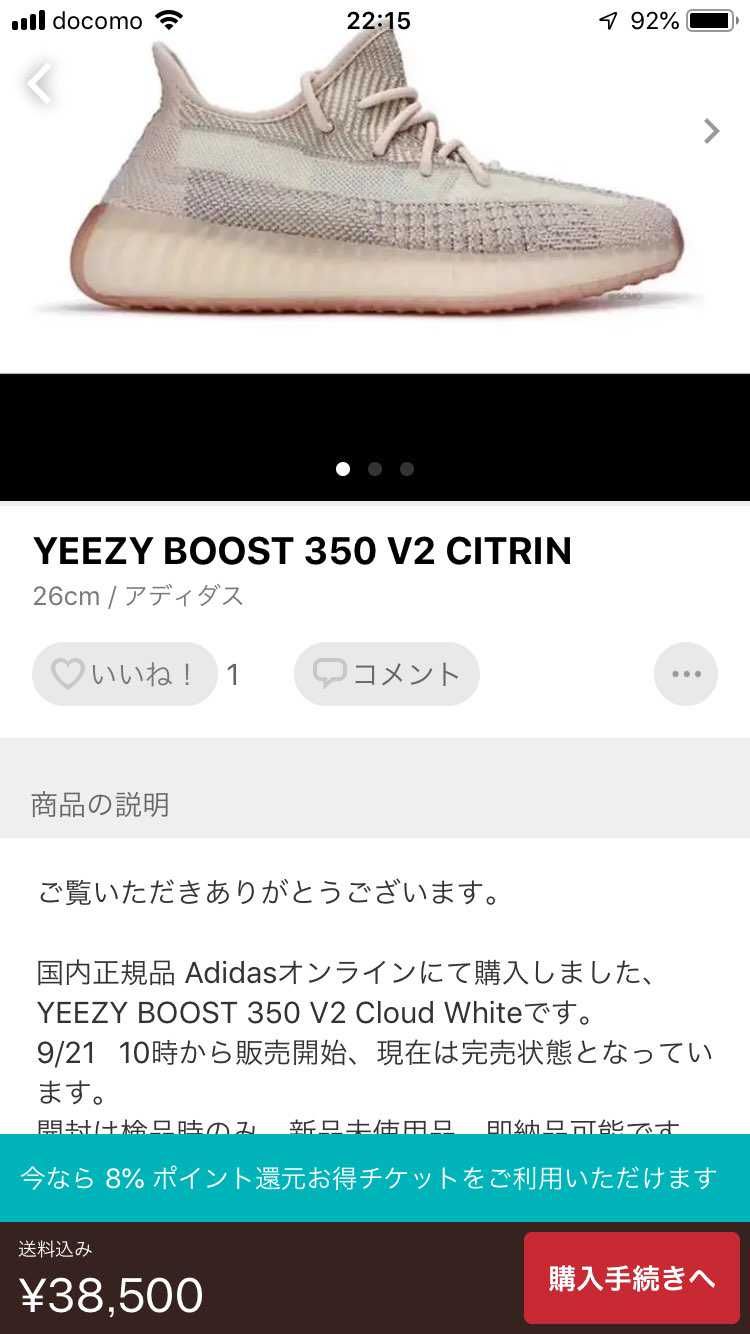Proceed with 購入手続きへ purchase button

tap(632, 1278)
